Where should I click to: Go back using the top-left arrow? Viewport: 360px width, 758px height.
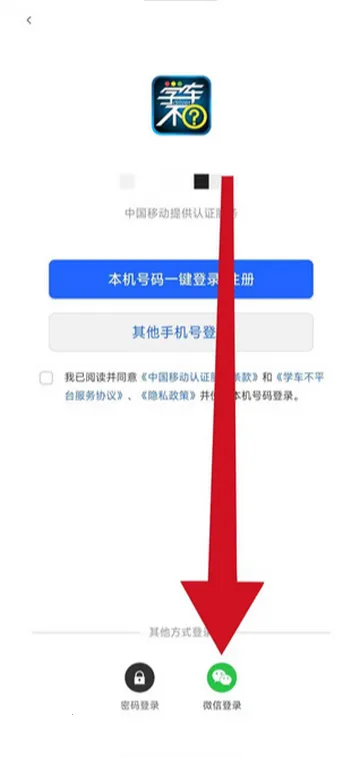[29, 20]
